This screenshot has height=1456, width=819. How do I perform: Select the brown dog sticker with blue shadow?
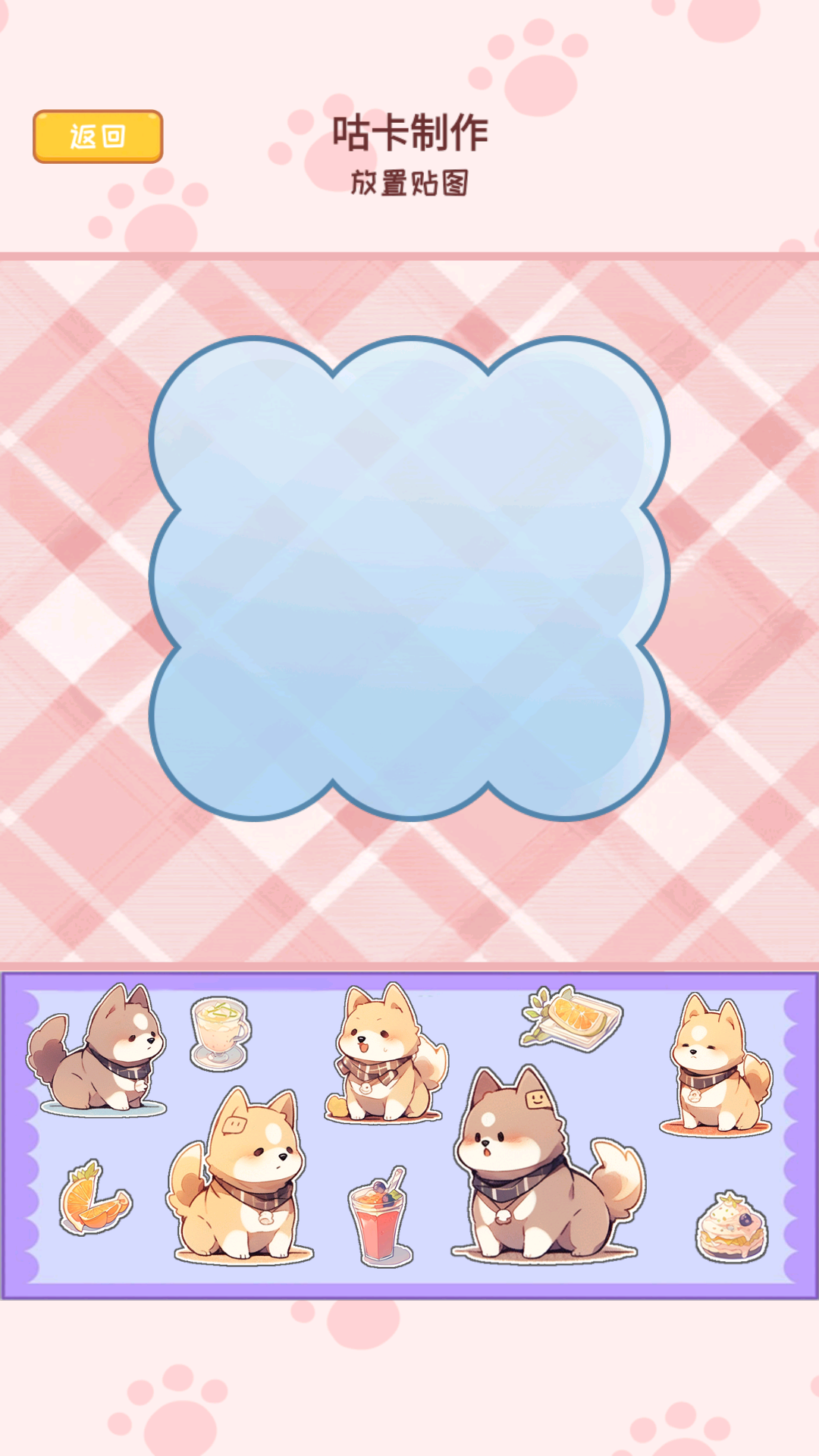coord(99,1050)
